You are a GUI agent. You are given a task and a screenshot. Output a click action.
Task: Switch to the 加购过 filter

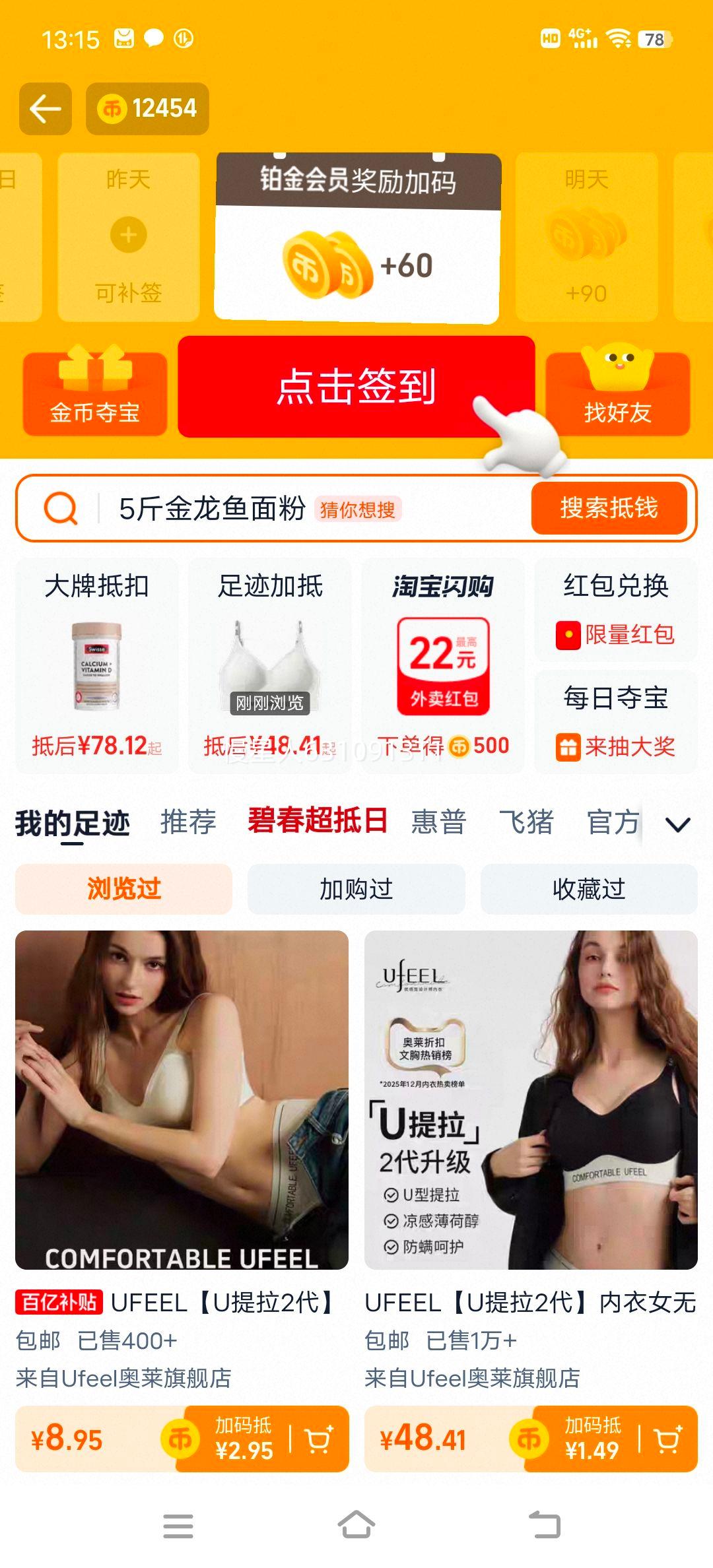tap(356, 889)
